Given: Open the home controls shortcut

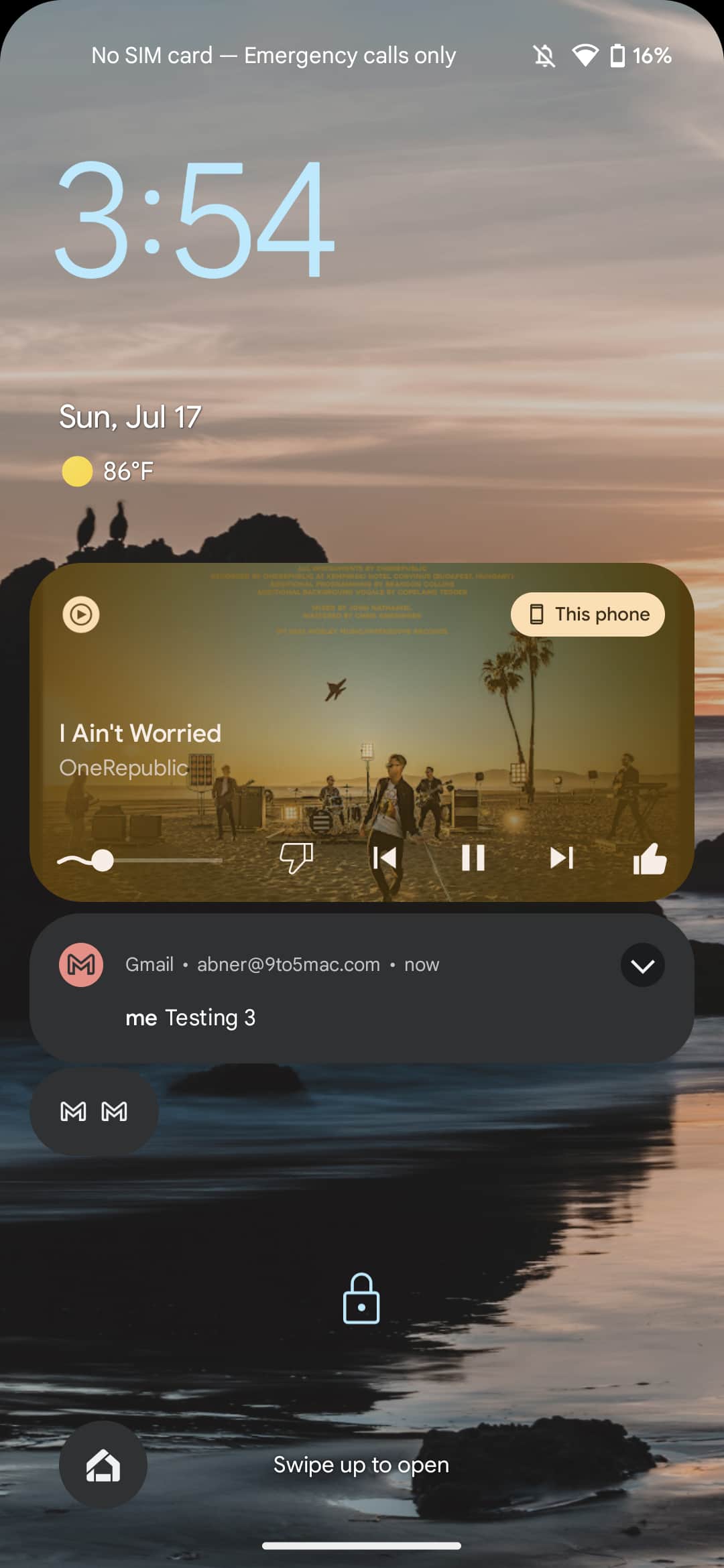Looking at the screenshot, I should [x=103, y=1465].
